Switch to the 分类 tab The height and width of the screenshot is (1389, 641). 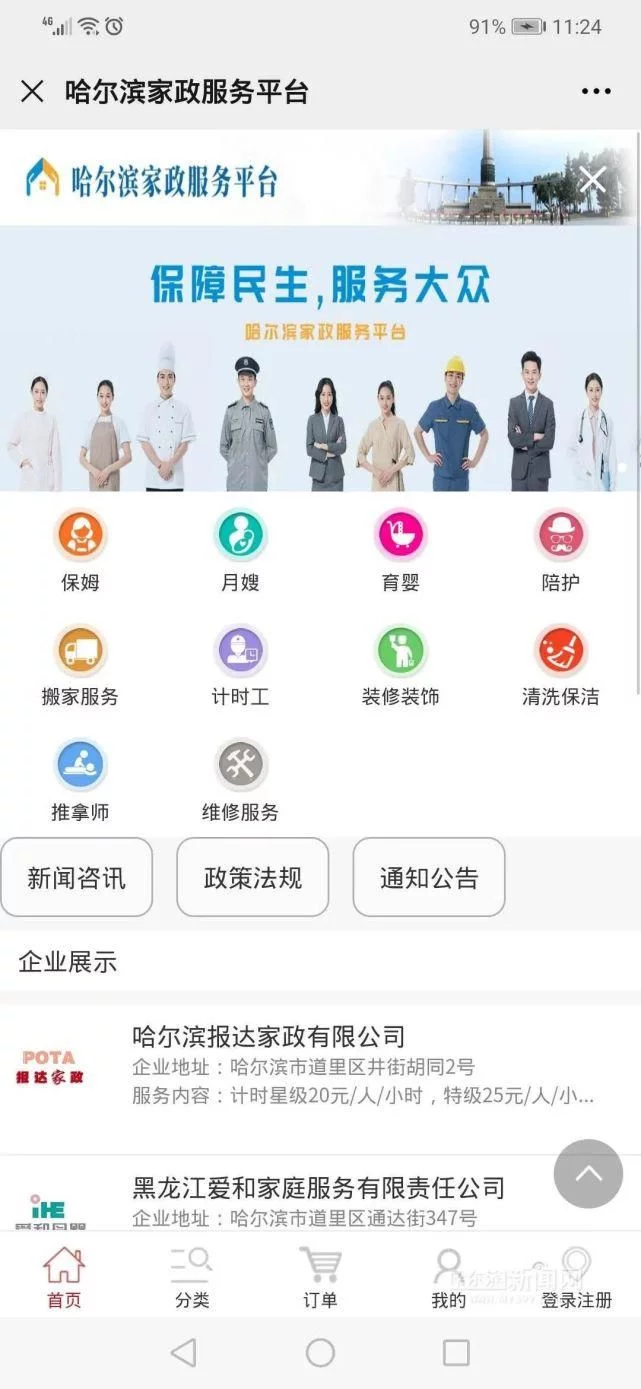(x=192, y=1277)
